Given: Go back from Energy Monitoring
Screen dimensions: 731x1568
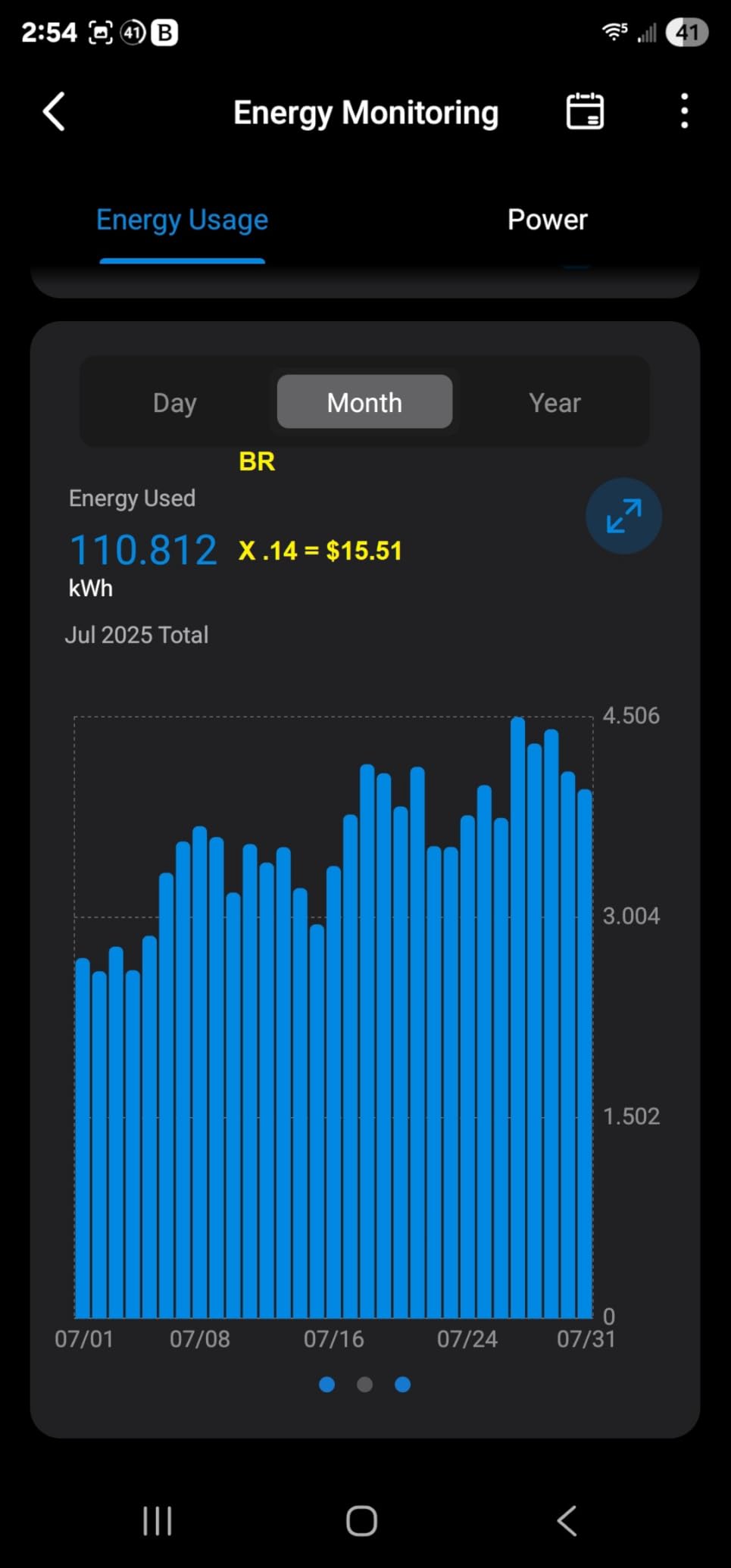Looking at the screenshot, I should point(54,112).
